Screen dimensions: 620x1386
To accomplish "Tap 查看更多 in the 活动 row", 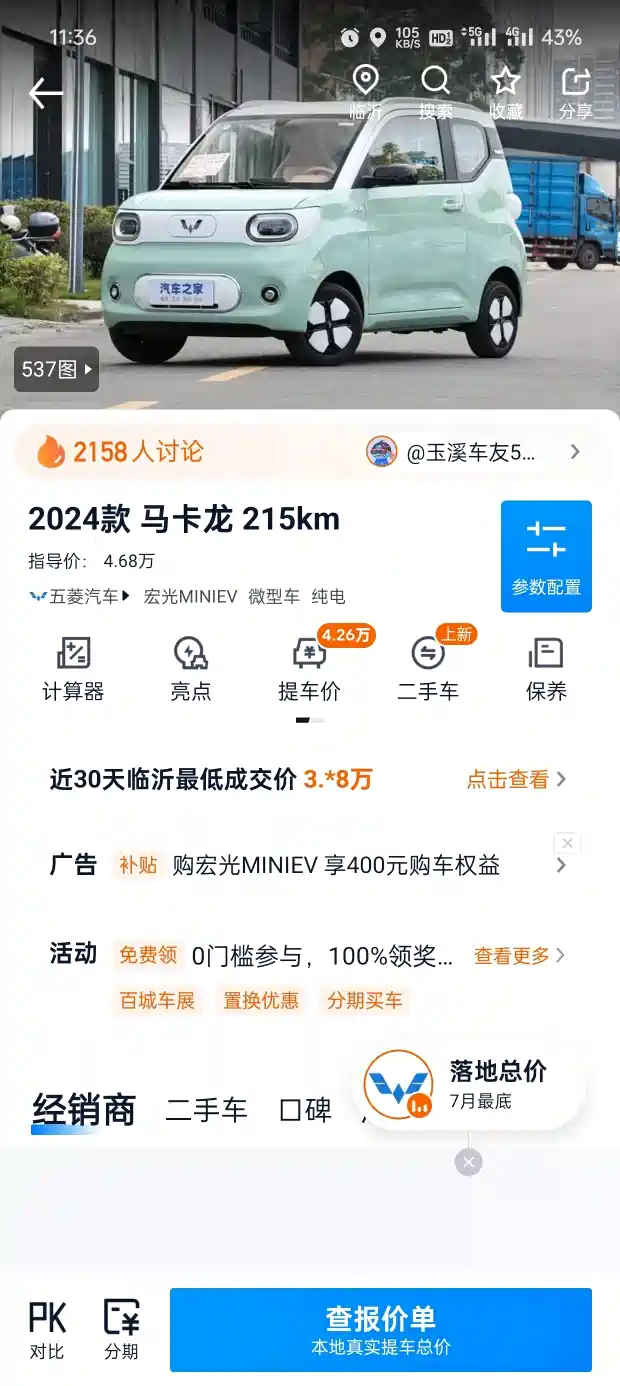I will coord(518,956).
